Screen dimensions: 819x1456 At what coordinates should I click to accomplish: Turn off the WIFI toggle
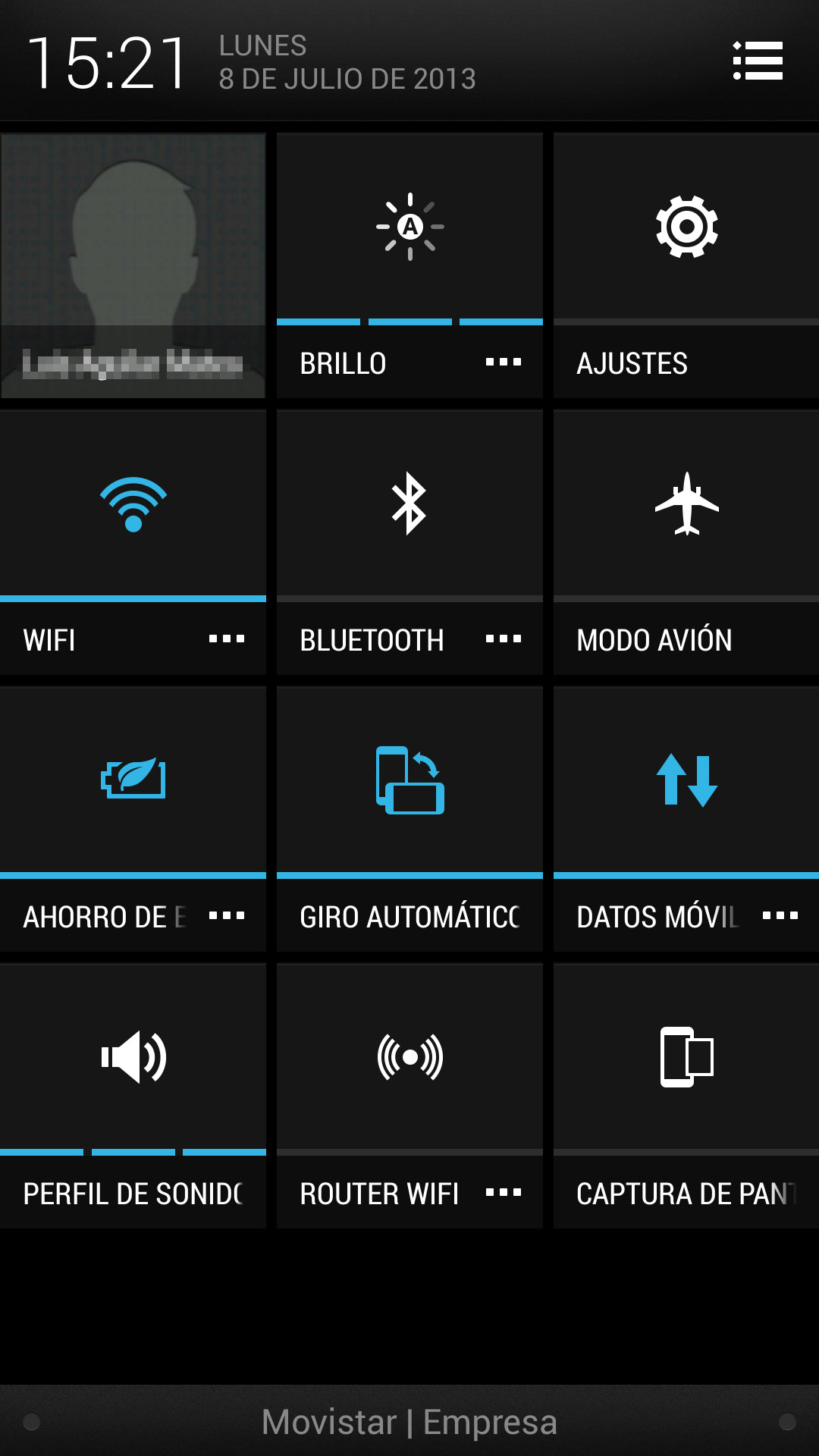click(x=133, y=504)
